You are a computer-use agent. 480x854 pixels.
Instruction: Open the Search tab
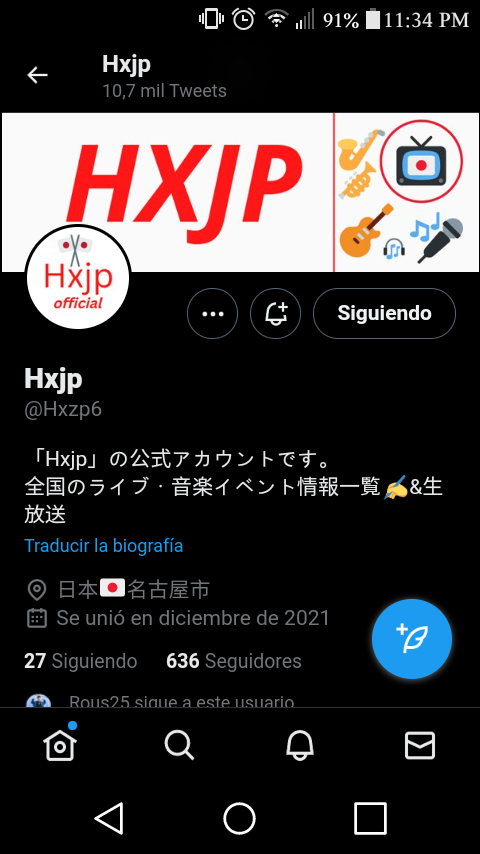click(179, 745)
